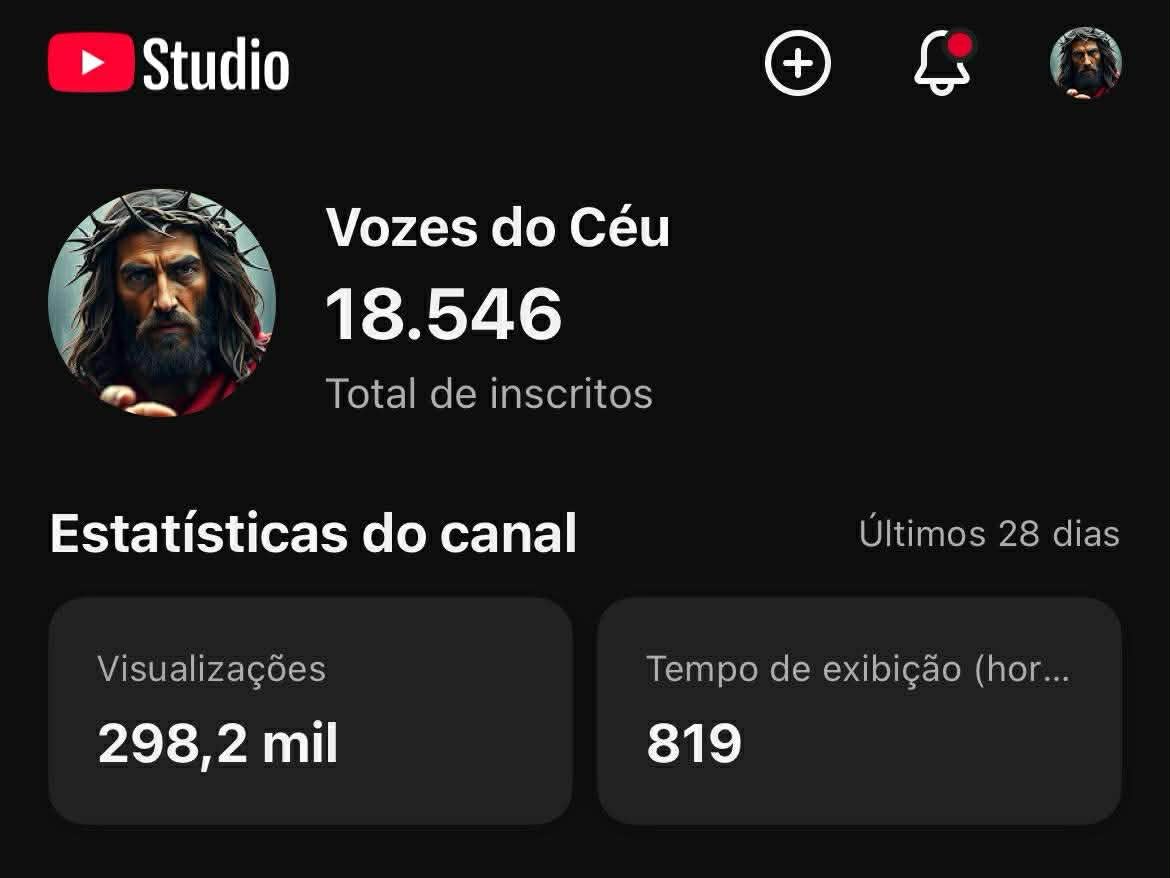The width and height of the screenshot is (1170, 878).
Task: Open the Visualizações stats card
Action: point(310,711)
